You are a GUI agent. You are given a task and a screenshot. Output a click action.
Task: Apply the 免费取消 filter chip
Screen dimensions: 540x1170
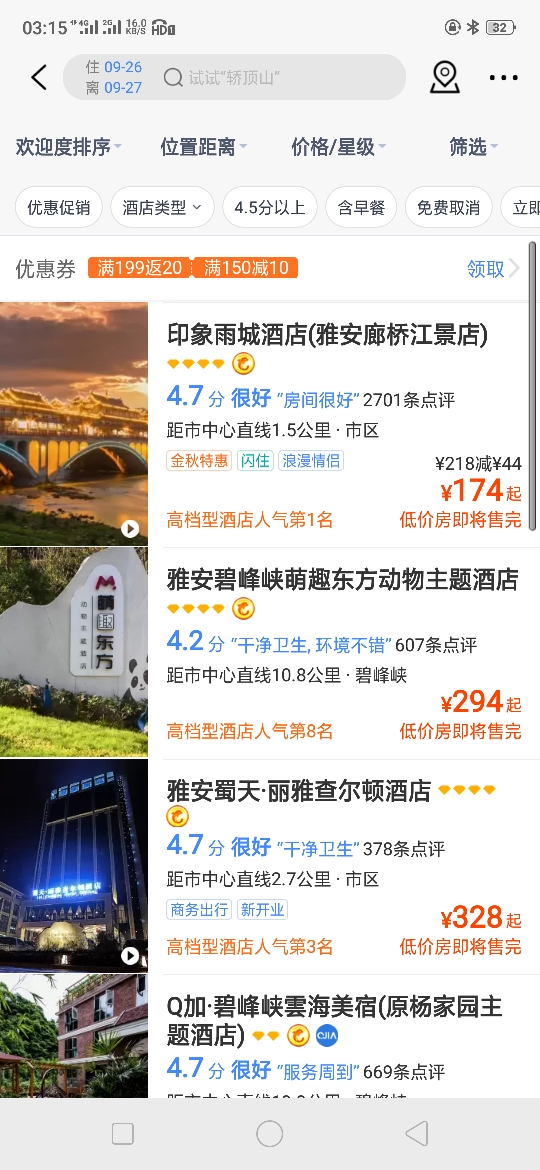(448, 207)
